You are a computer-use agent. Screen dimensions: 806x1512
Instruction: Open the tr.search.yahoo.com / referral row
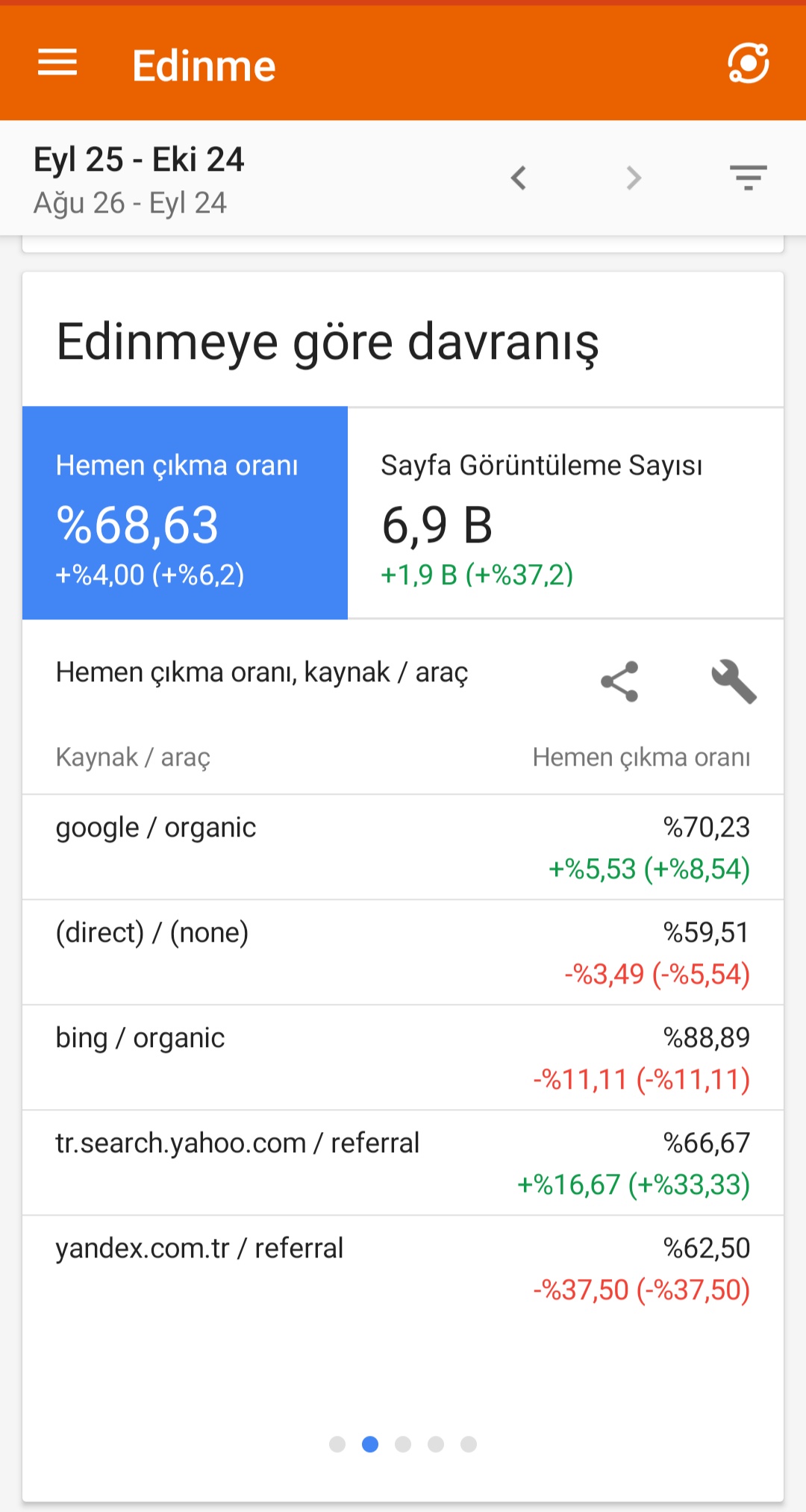[403, 1163]
